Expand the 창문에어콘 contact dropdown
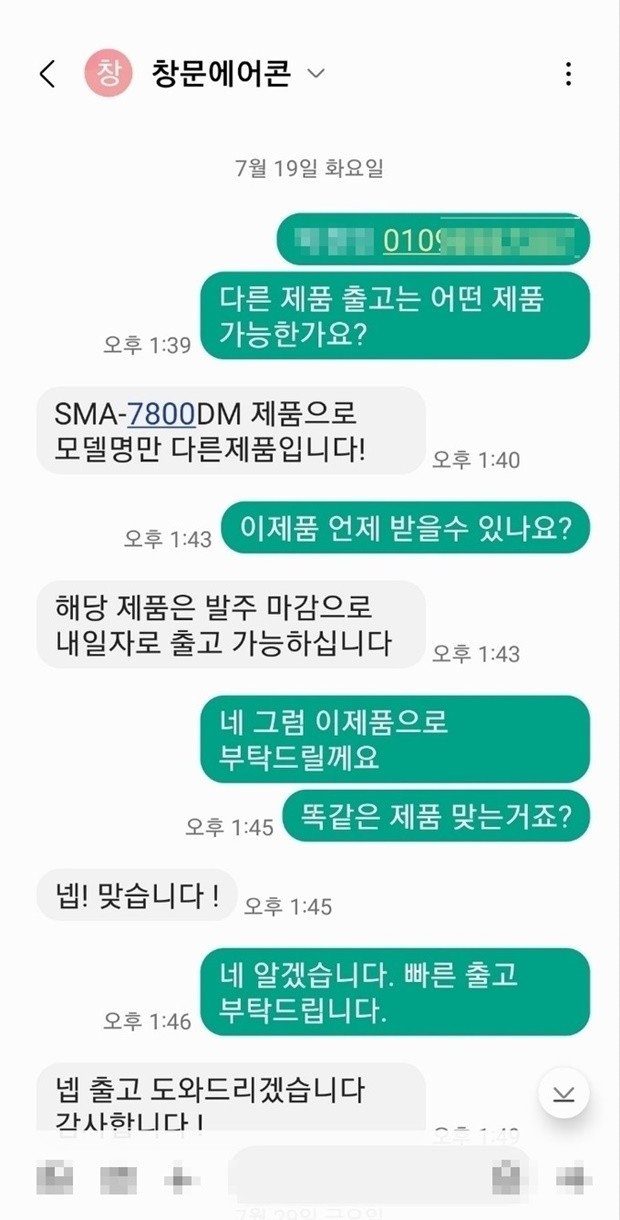This screenshot has height=1220, width=620. pos(316,73)
